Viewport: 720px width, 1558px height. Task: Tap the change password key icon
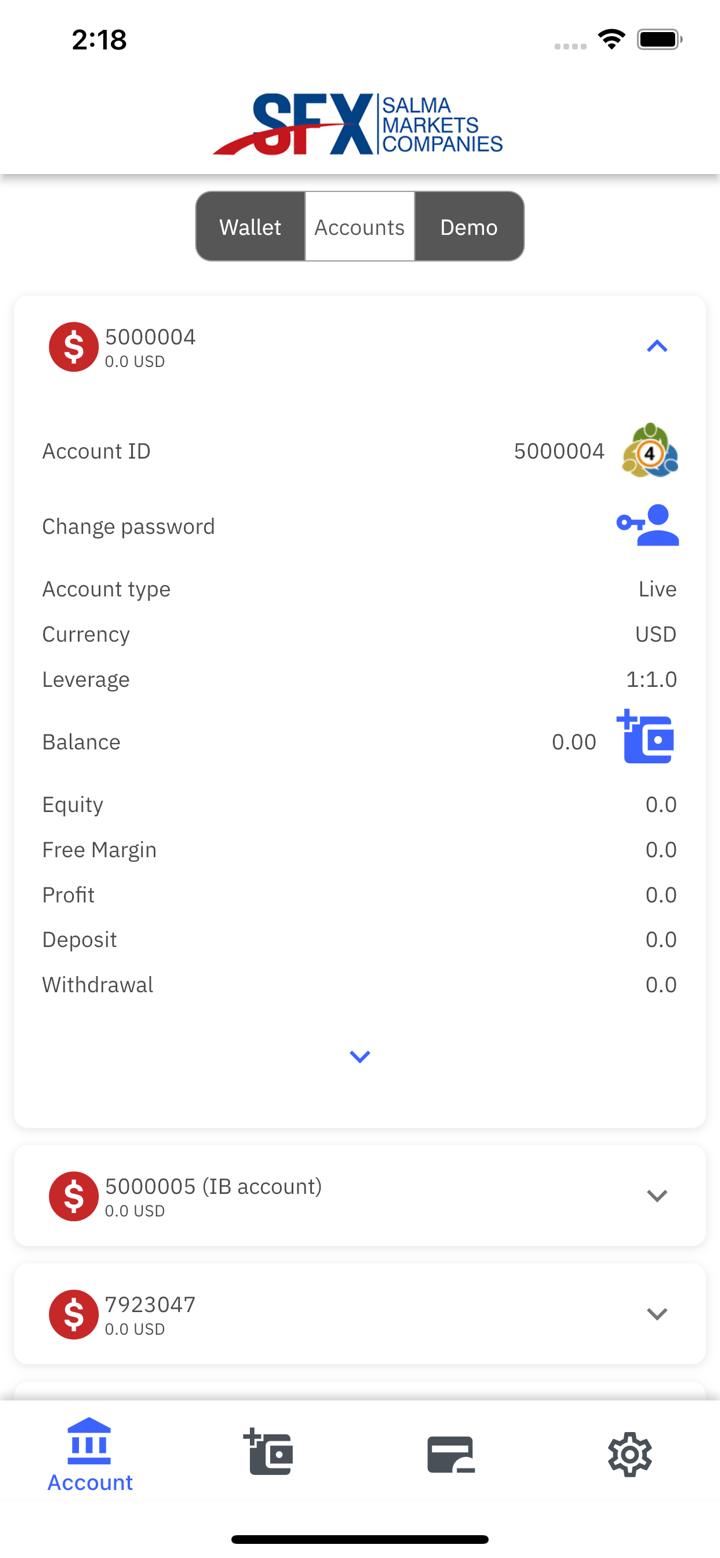[x=648, y=526]
